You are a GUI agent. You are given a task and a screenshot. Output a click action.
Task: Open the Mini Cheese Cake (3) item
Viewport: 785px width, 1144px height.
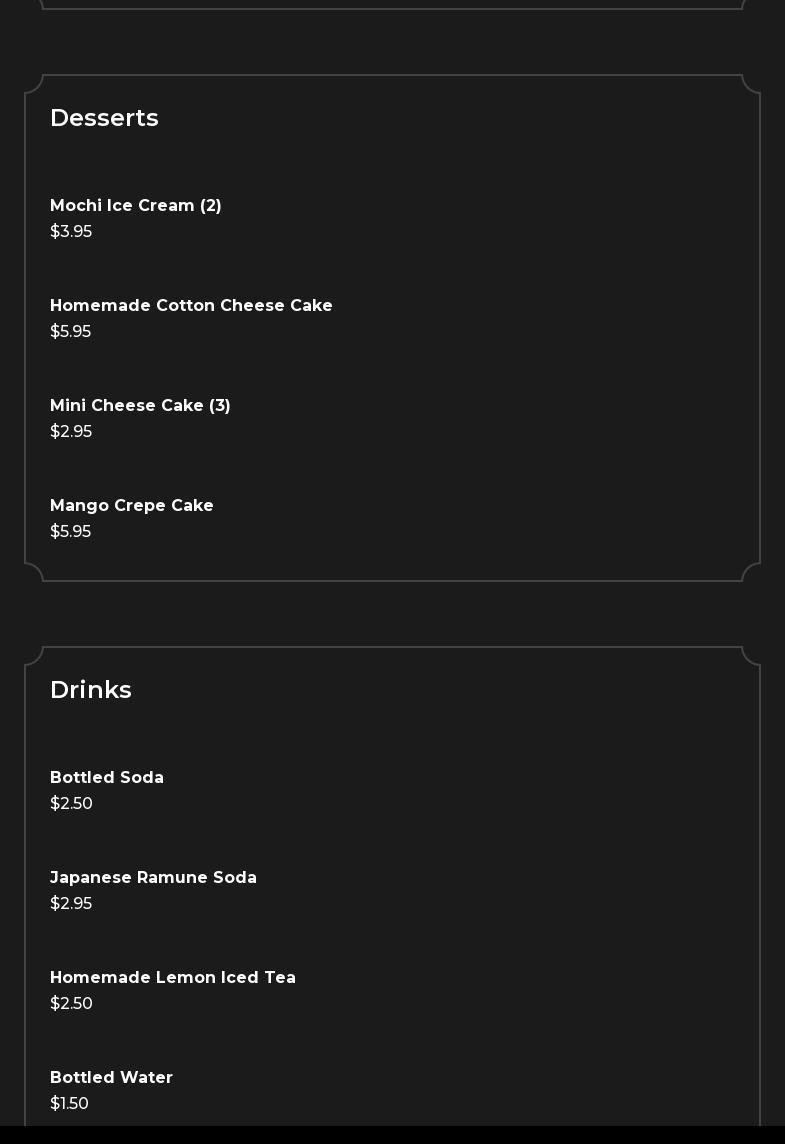click(x=140, y=406)
